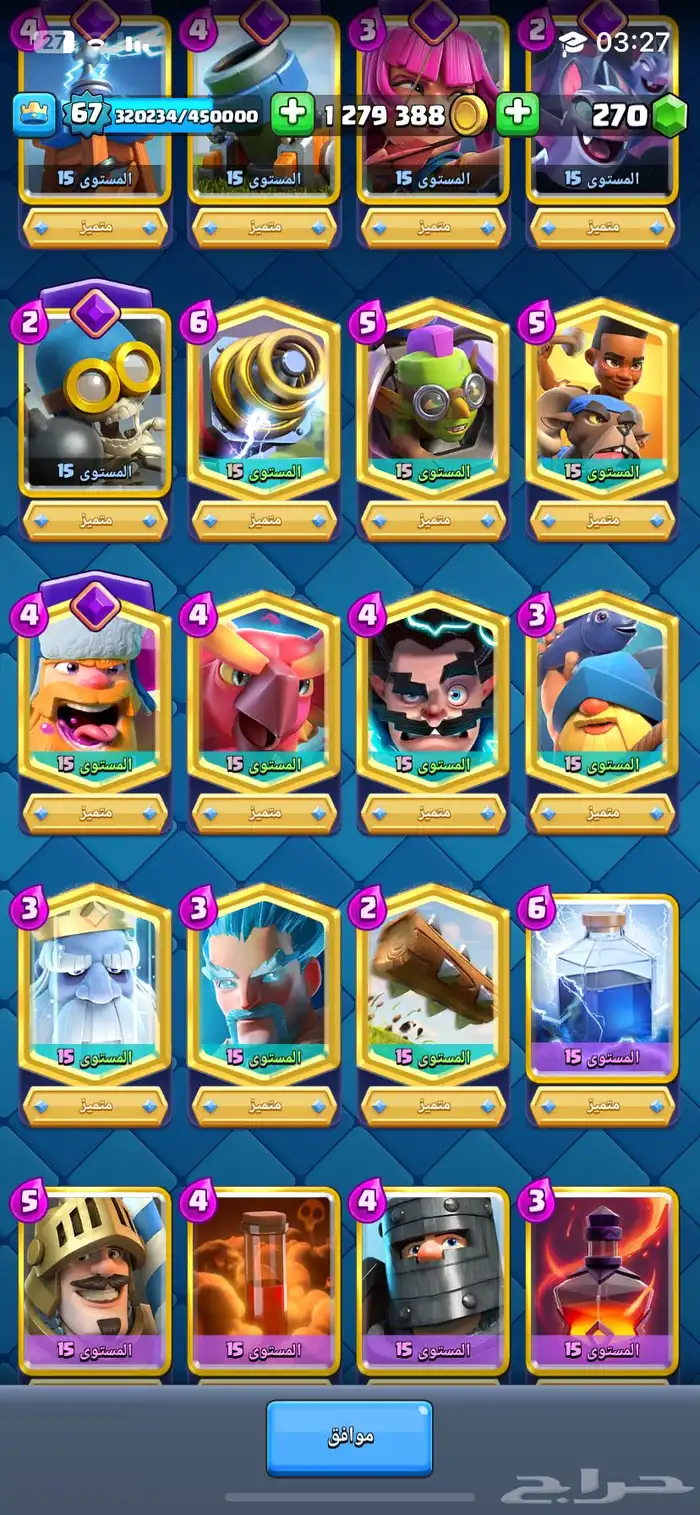Viewport: 700px width, 1515px height.
Task: Buy gems using the green plus
Action: 517,115
